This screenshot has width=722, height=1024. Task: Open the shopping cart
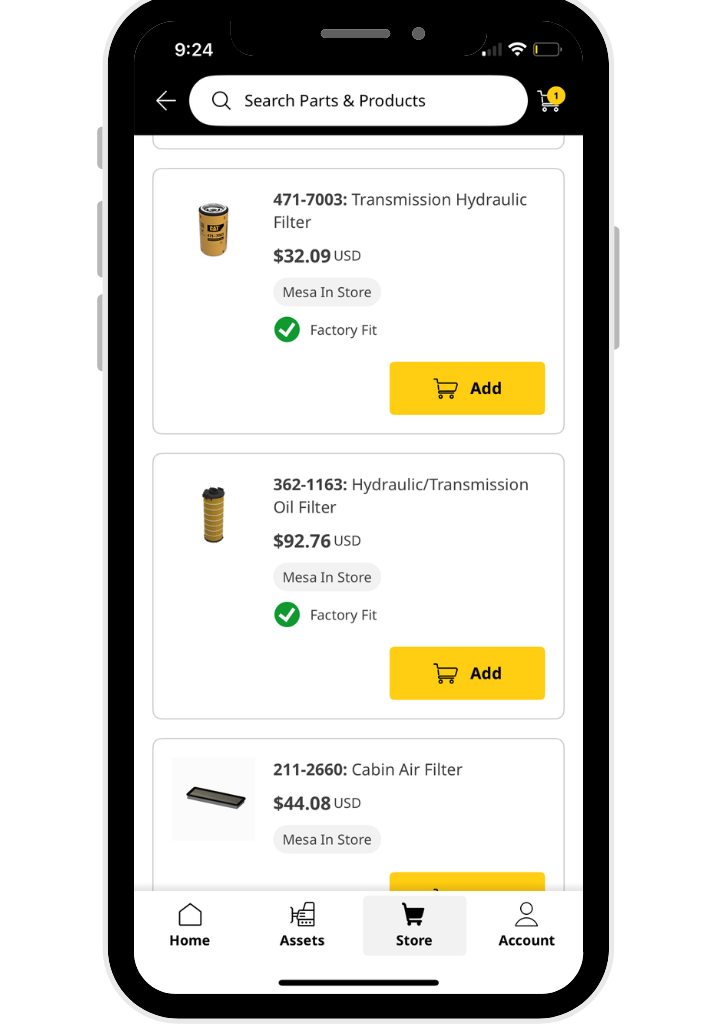(550, 100)
